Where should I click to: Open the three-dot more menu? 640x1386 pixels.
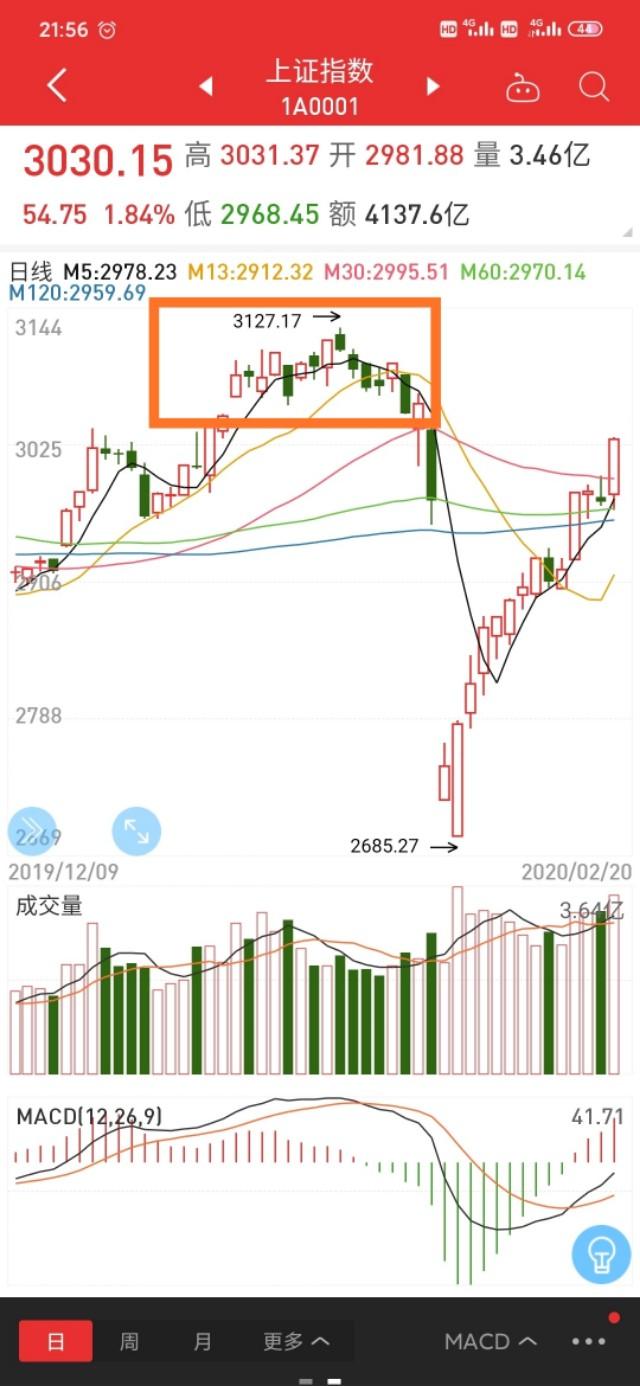589,1341
